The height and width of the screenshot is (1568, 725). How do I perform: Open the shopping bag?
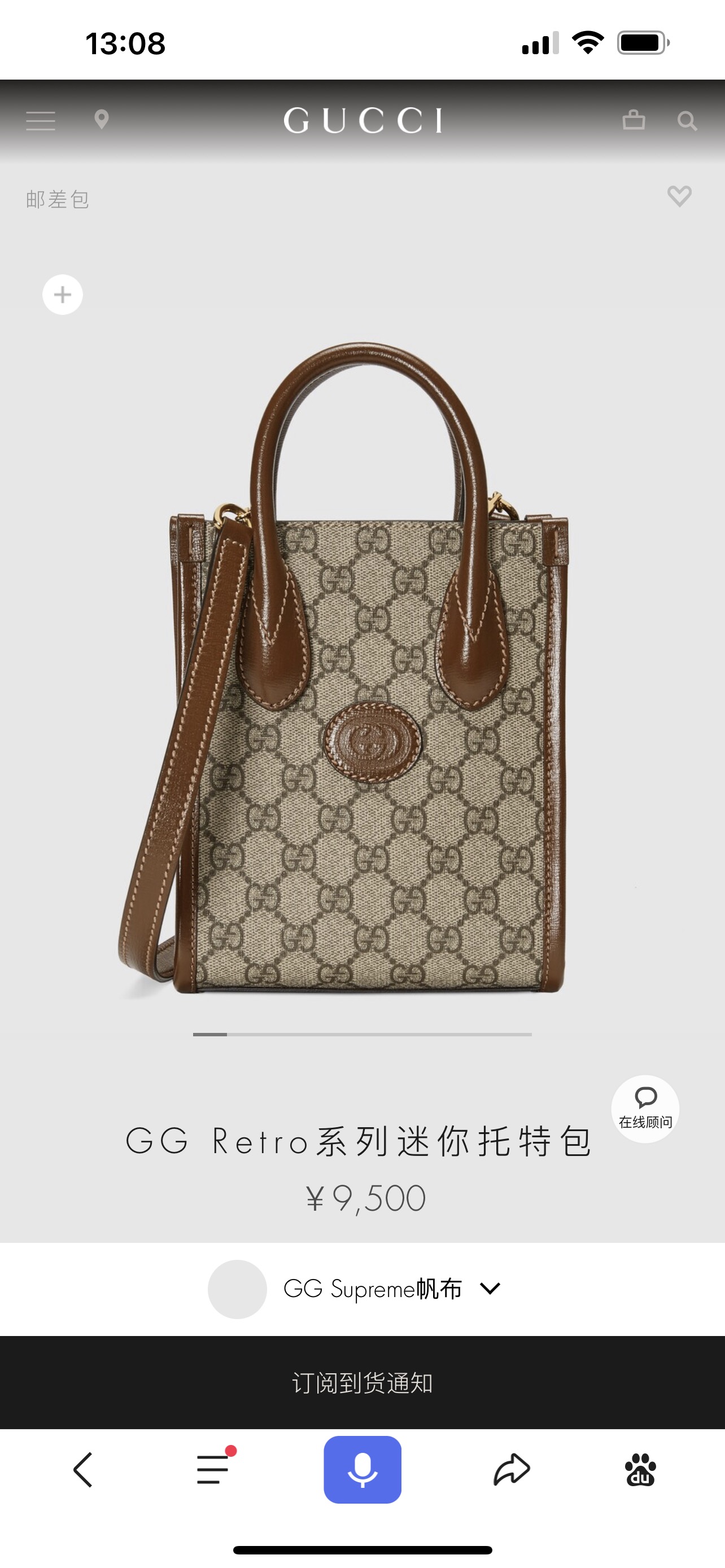click(633, 120)
